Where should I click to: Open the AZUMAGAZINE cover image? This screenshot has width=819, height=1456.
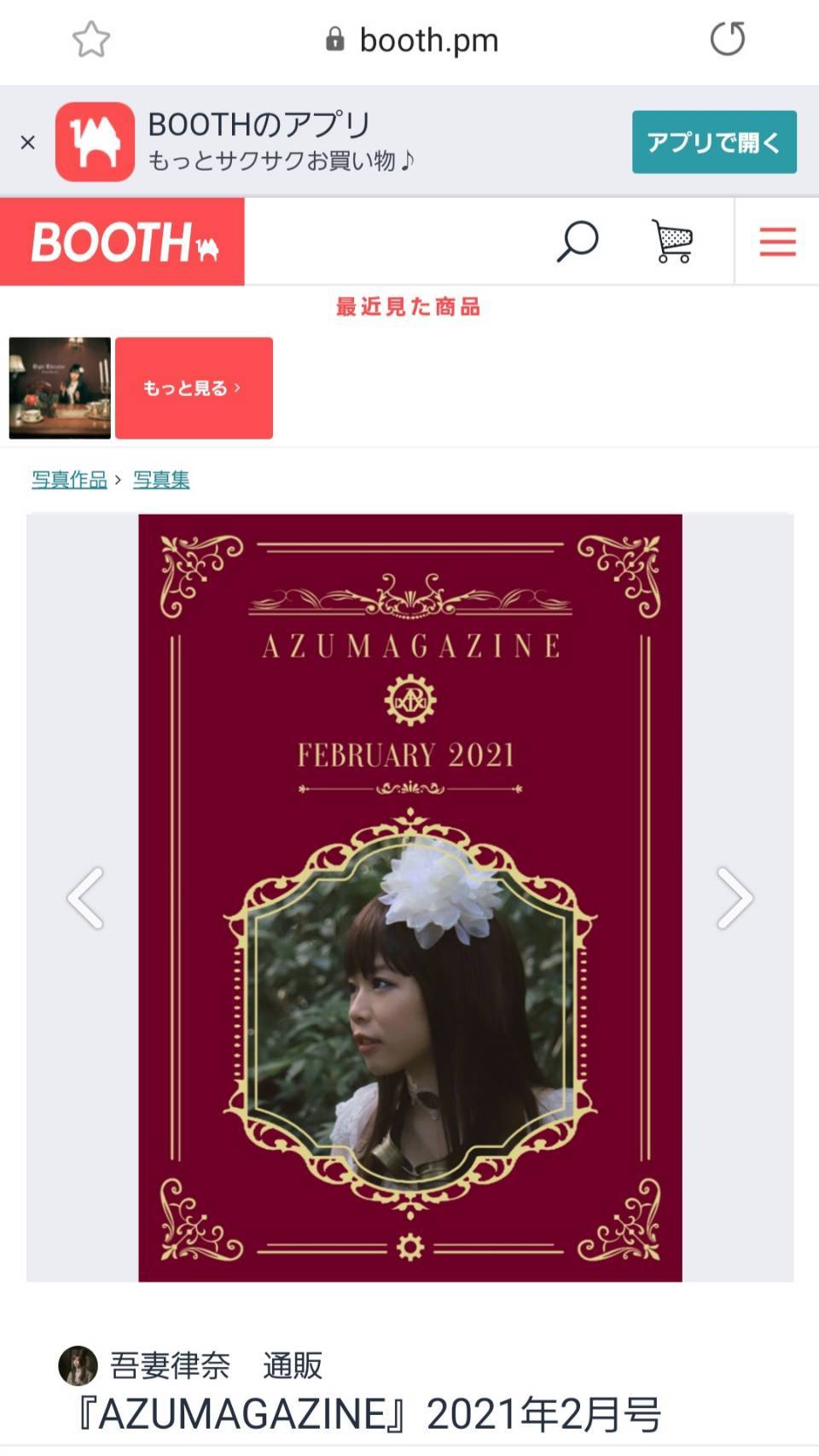click(409, 898)
